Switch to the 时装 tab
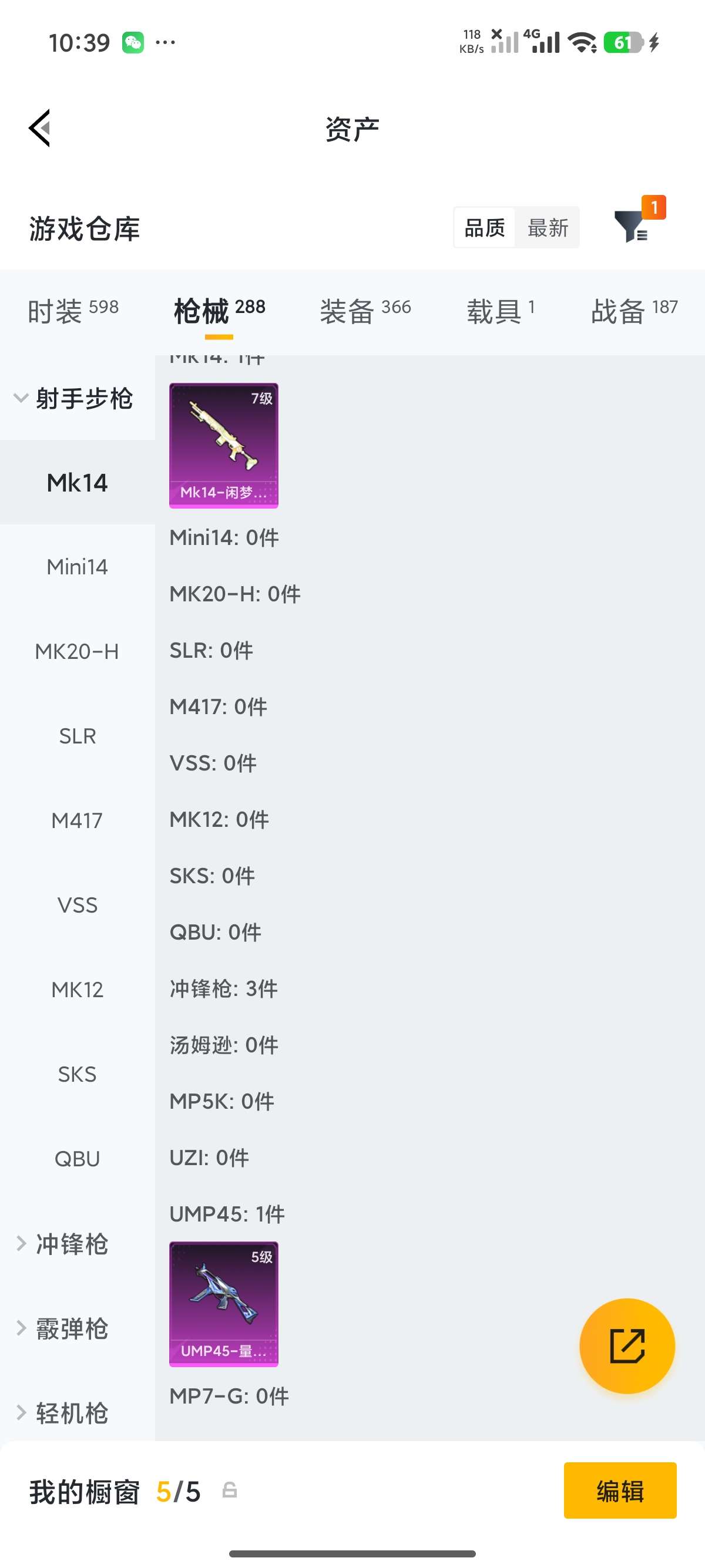Viewport: 705px width, 1568px height. (73, 311)
